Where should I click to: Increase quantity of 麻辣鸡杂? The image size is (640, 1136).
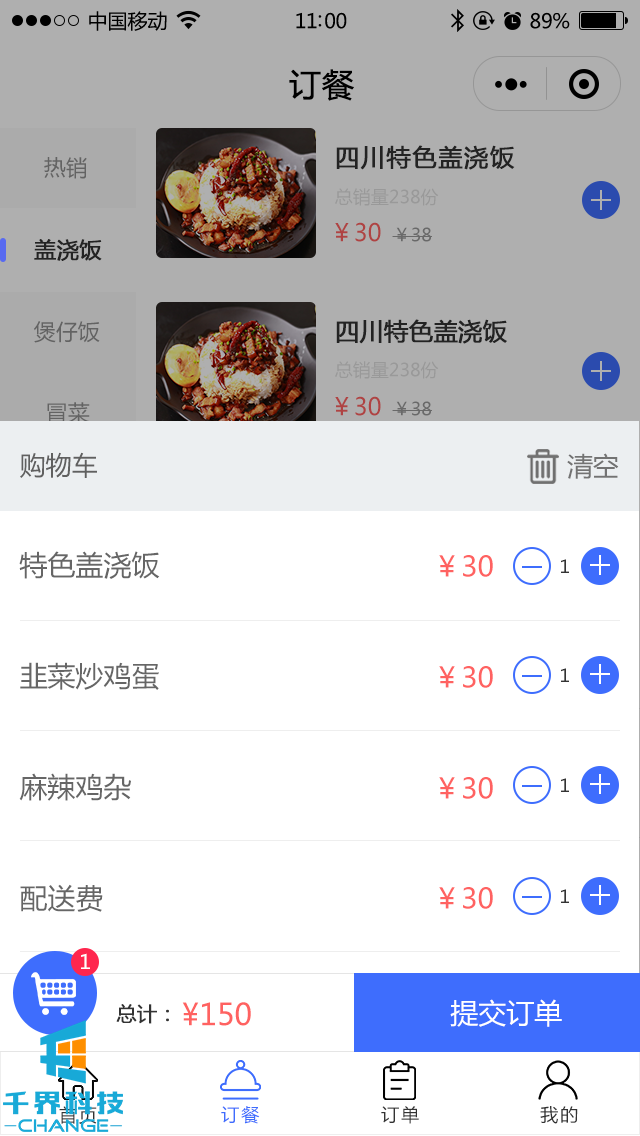pyautogui.click(x=600, y=785)
